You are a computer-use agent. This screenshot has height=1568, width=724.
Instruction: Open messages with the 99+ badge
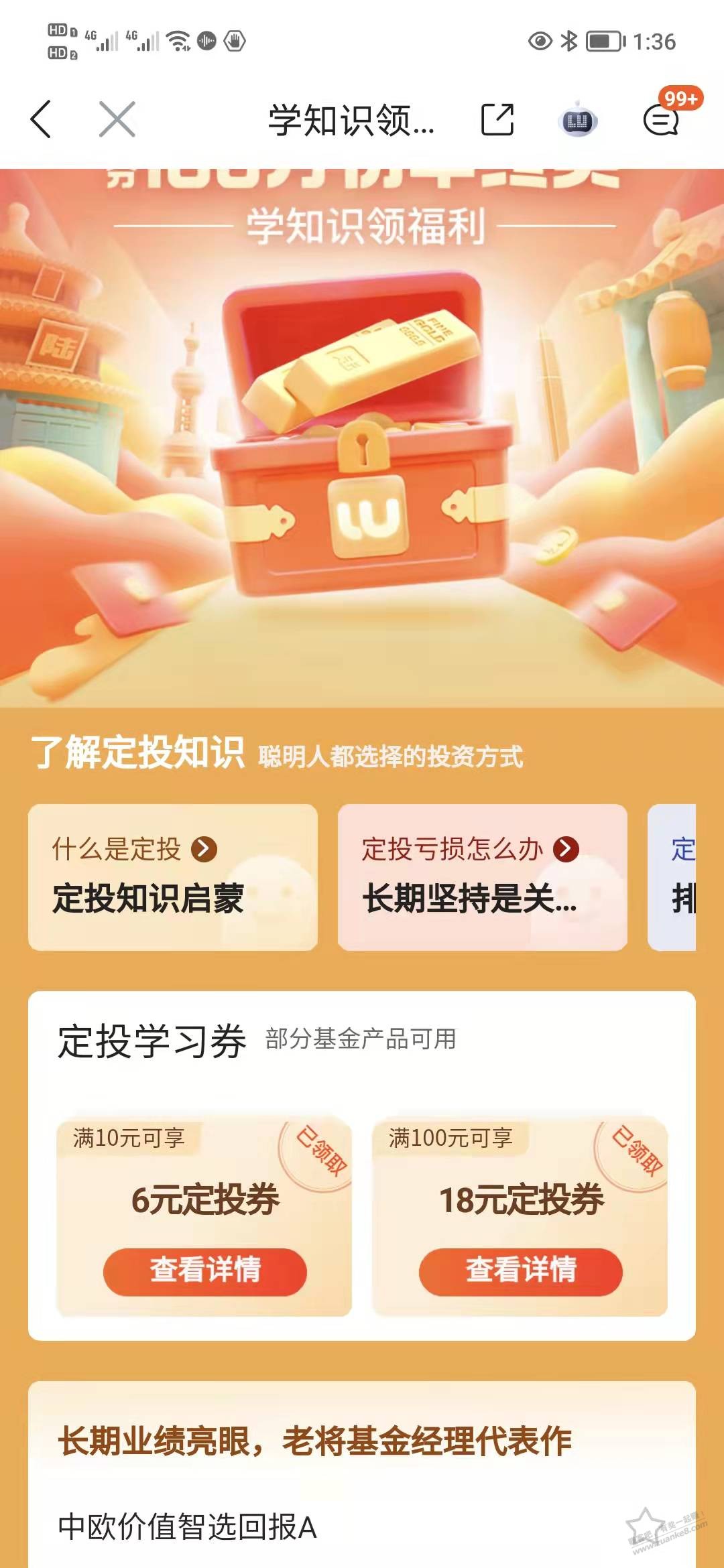pos(662,119)
